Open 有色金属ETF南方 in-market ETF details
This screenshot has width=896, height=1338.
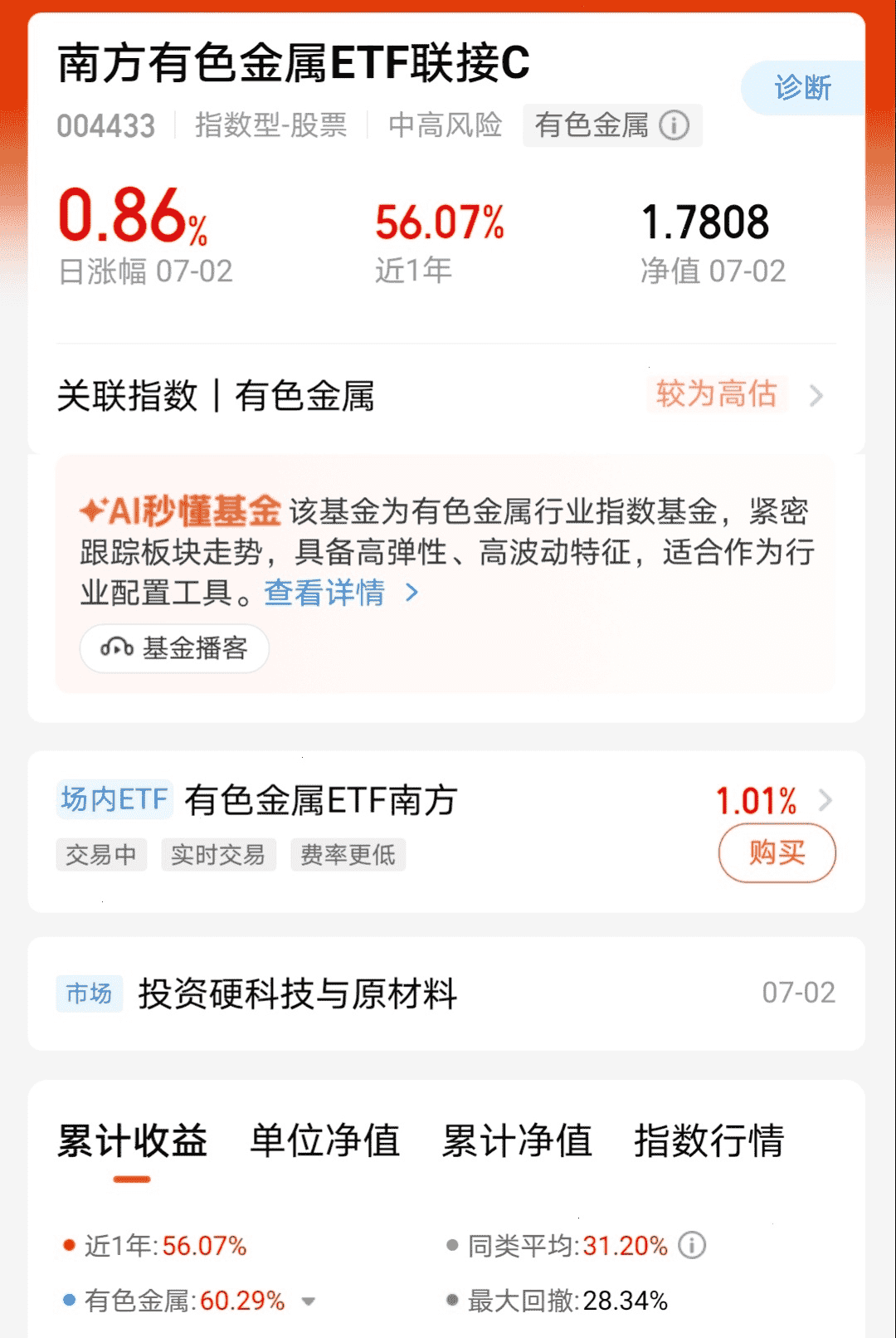(x=320, y=800)
